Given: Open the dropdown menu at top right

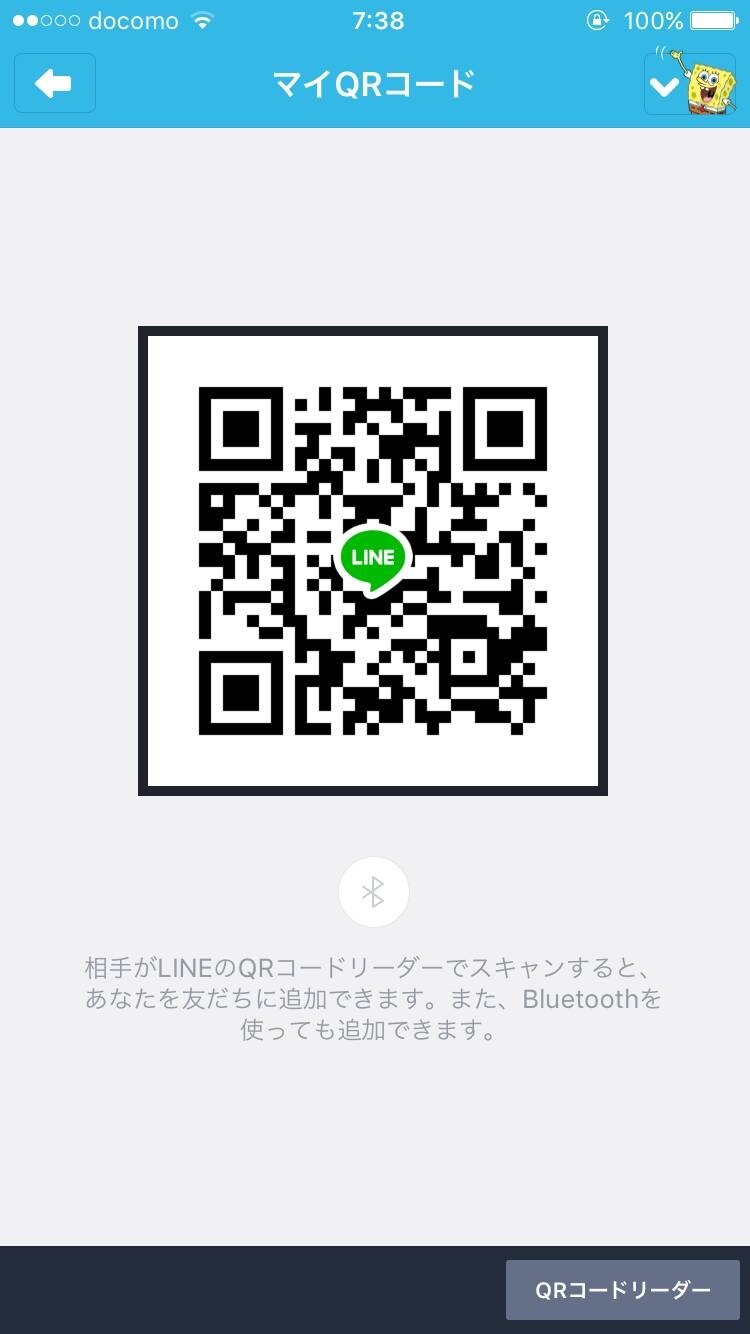Looking at the screenshot, I should [689, 84].
